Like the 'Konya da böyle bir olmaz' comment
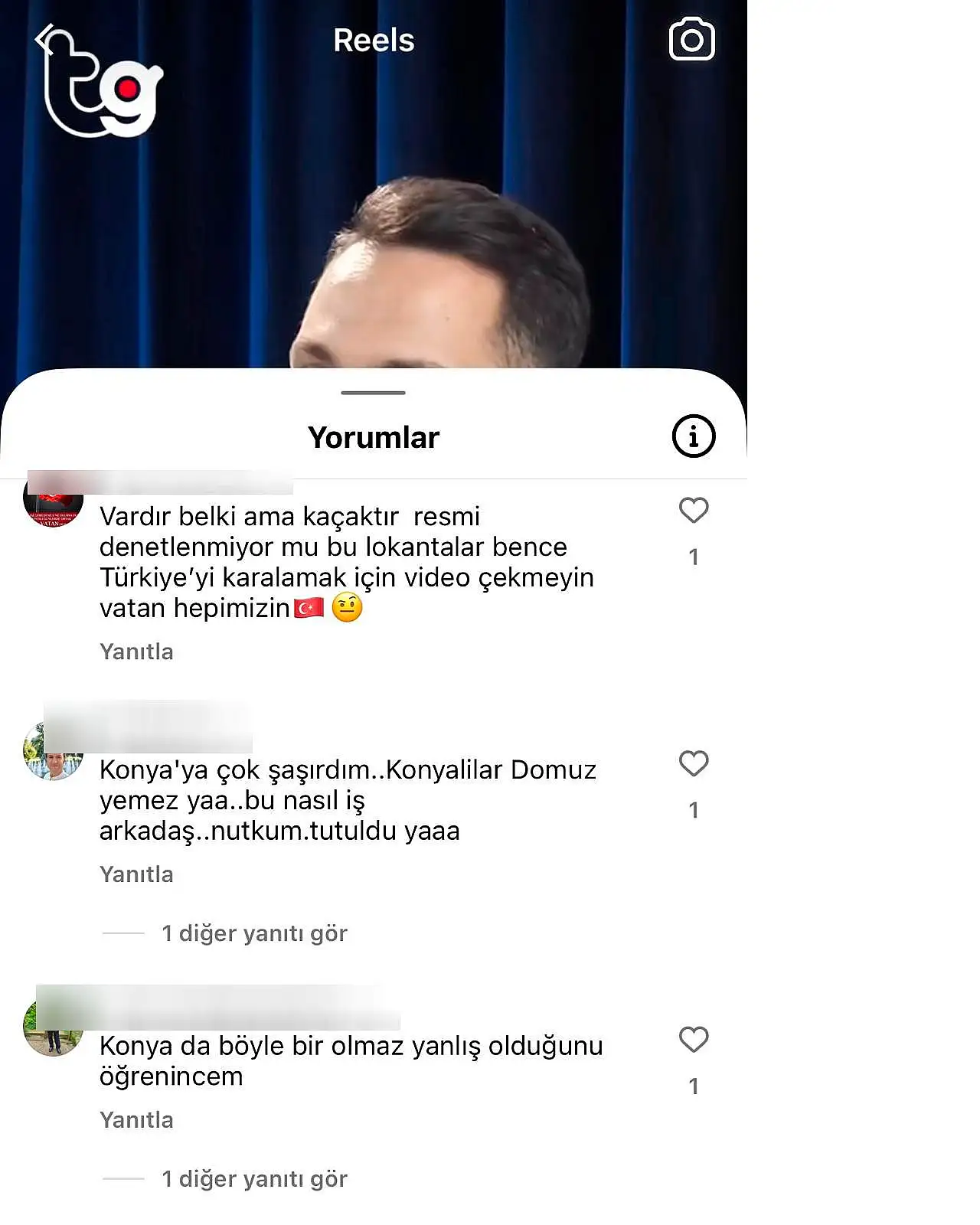980x1225 pixels. (694, 1040)
